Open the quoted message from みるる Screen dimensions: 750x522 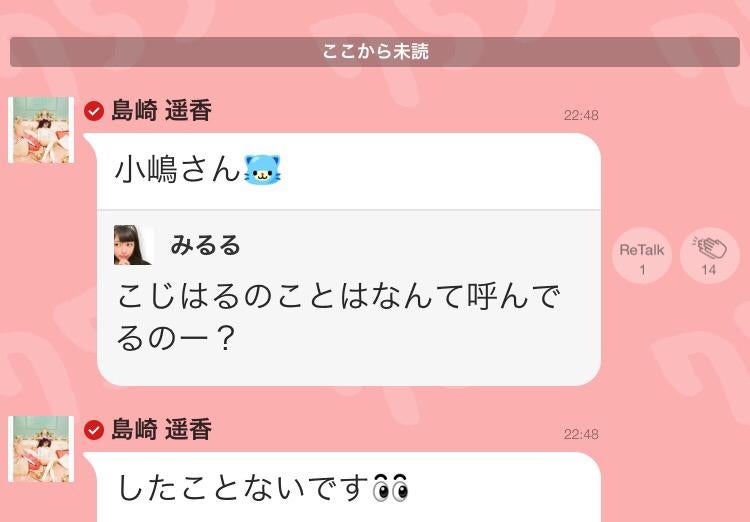point(350,298)
